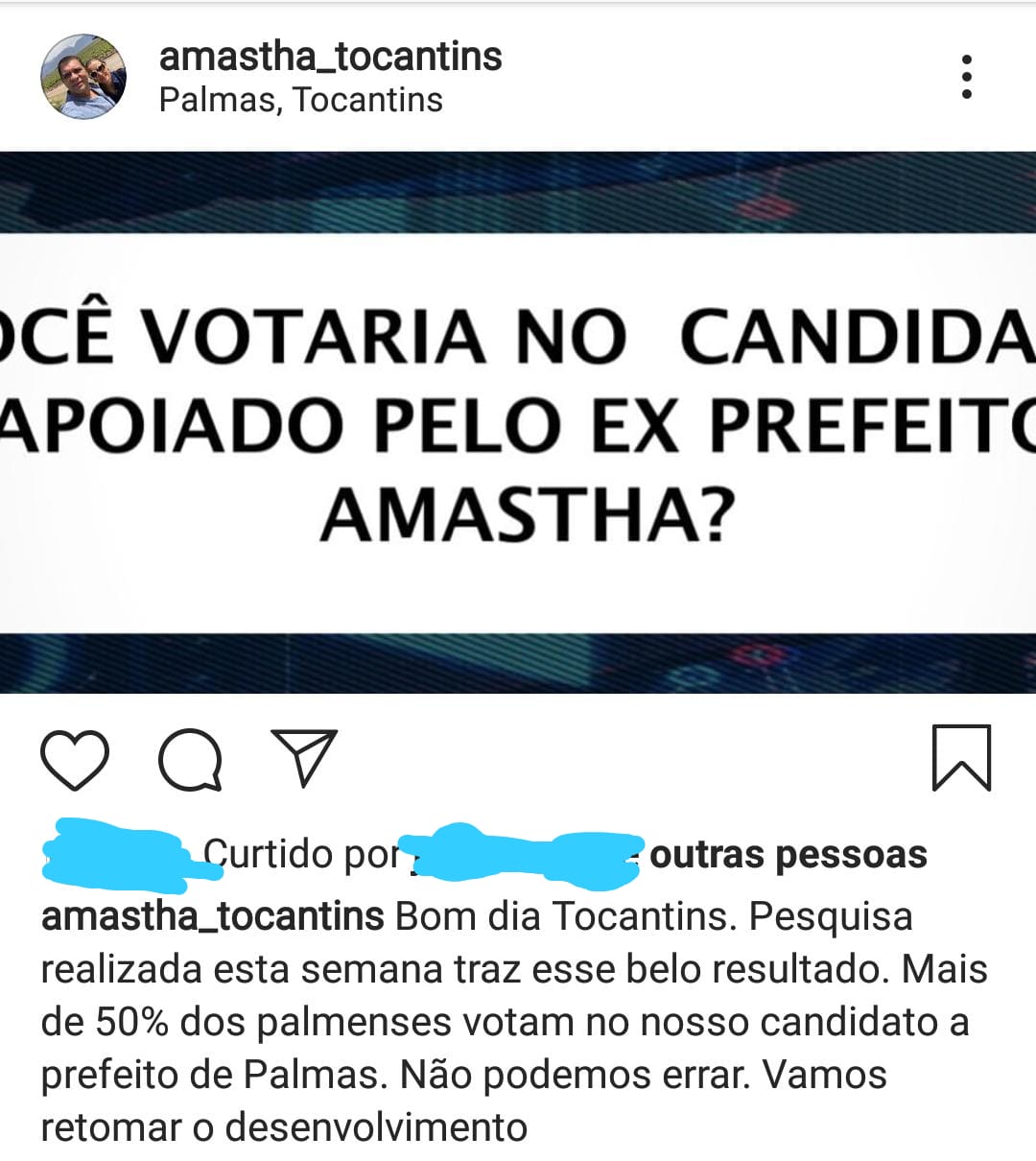The height and width of the screenshot is (1161, 1036).
Task: Open comments with the speech bubble icon
Action: pos(190,759)
